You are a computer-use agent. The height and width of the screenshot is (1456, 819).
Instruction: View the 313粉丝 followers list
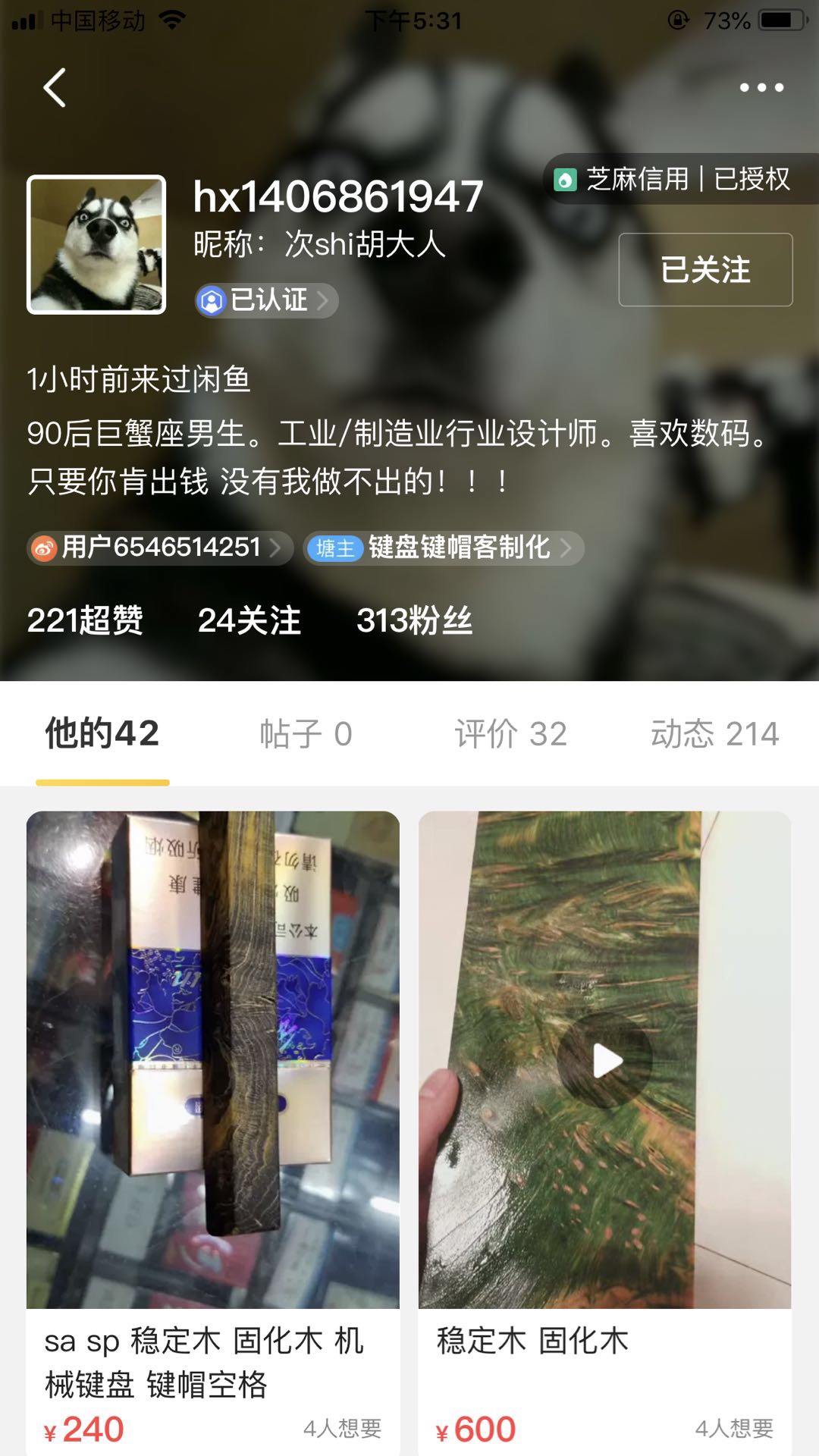414,620
